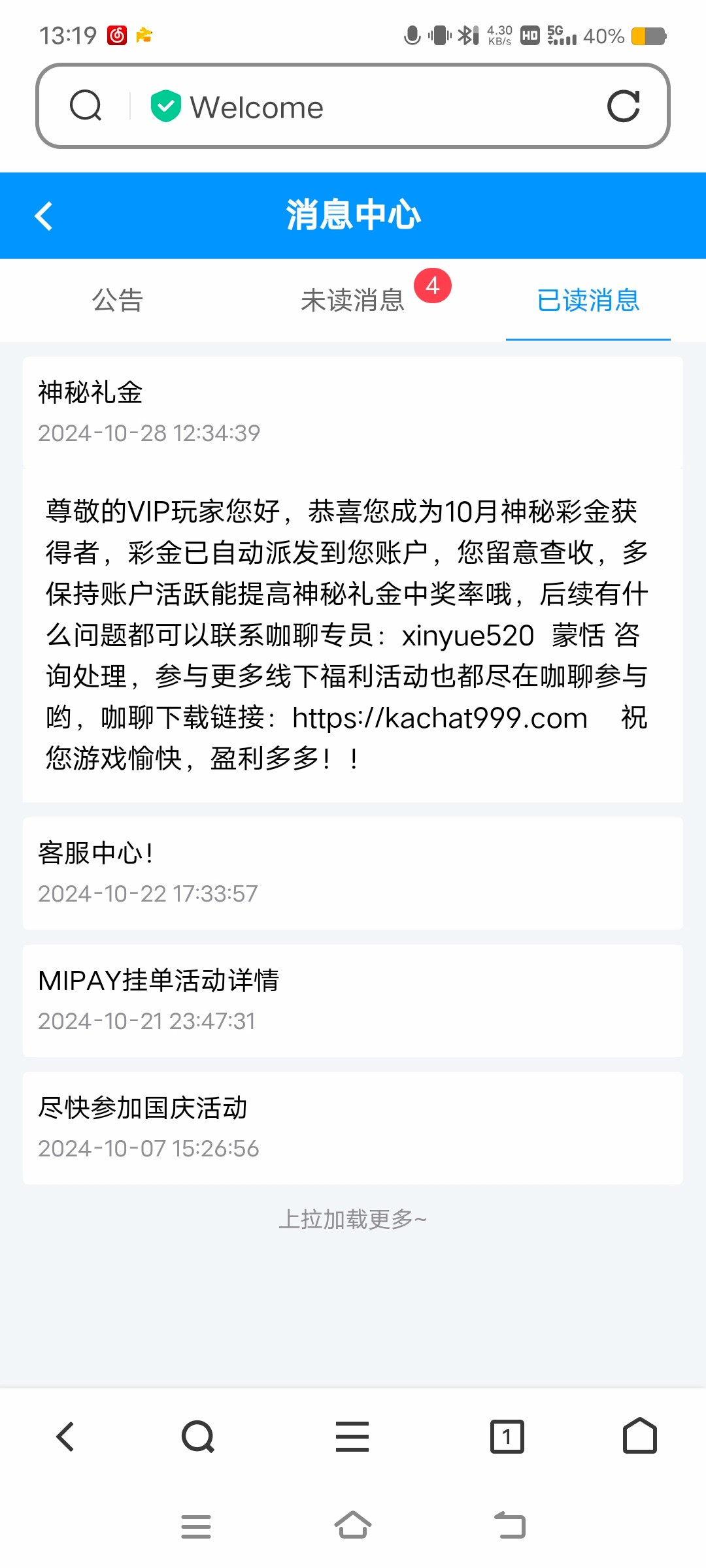Tap the system home button
Viewport: 706px width, 1568px height.
353,1526
